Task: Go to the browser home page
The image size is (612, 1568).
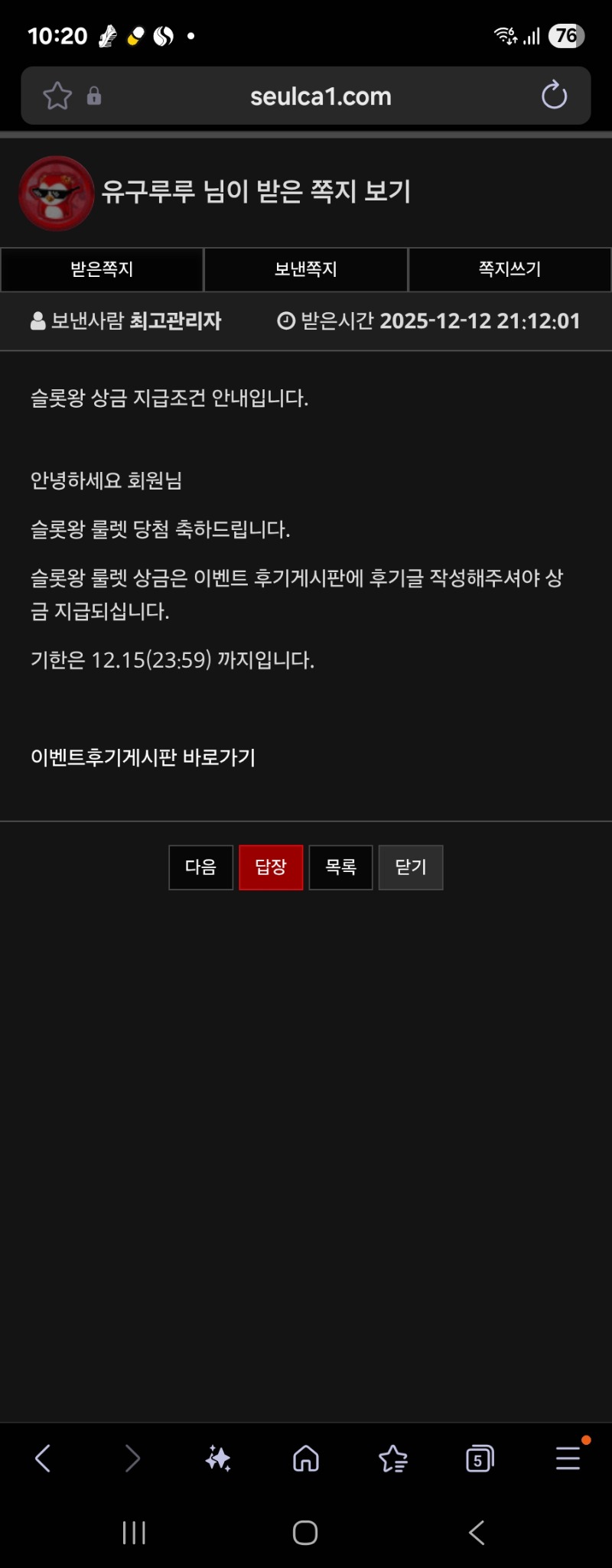Action: click(306, 1459)
